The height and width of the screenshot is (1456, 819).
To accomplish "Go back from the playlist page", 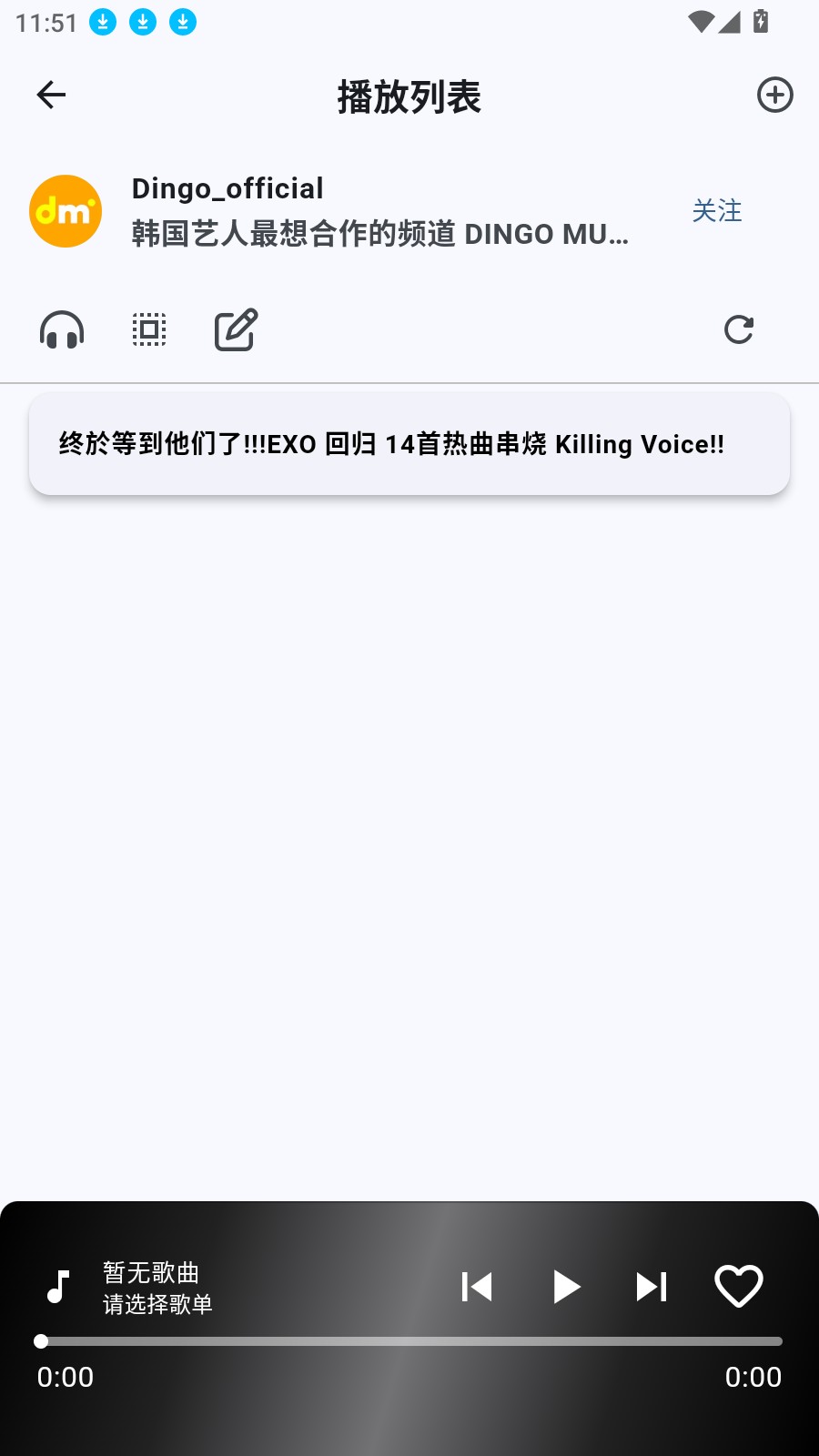I will coord(51,95).
